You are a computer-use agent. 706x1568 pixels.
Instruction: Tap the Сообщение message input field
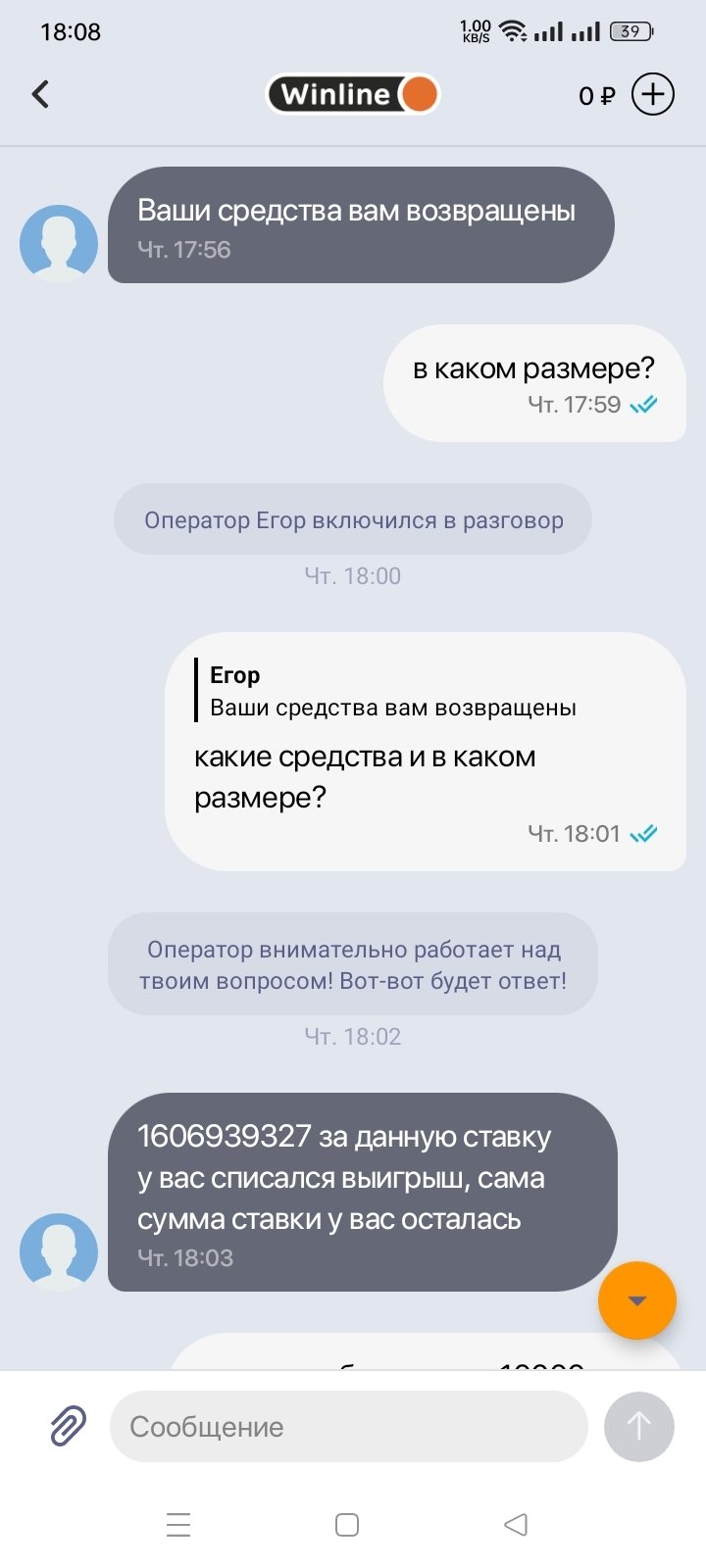pos(348,1427)
